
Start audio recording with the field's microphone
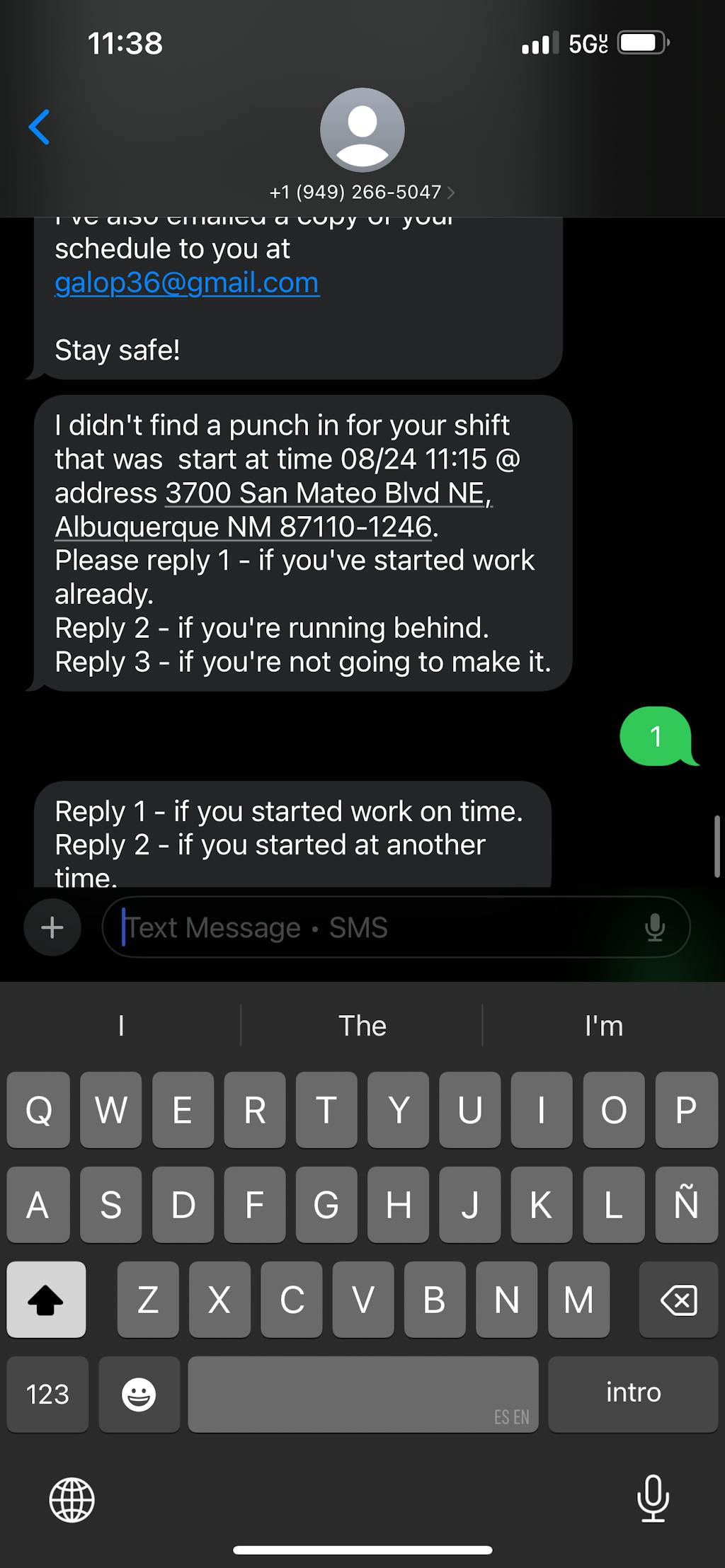tap(655, 927)
